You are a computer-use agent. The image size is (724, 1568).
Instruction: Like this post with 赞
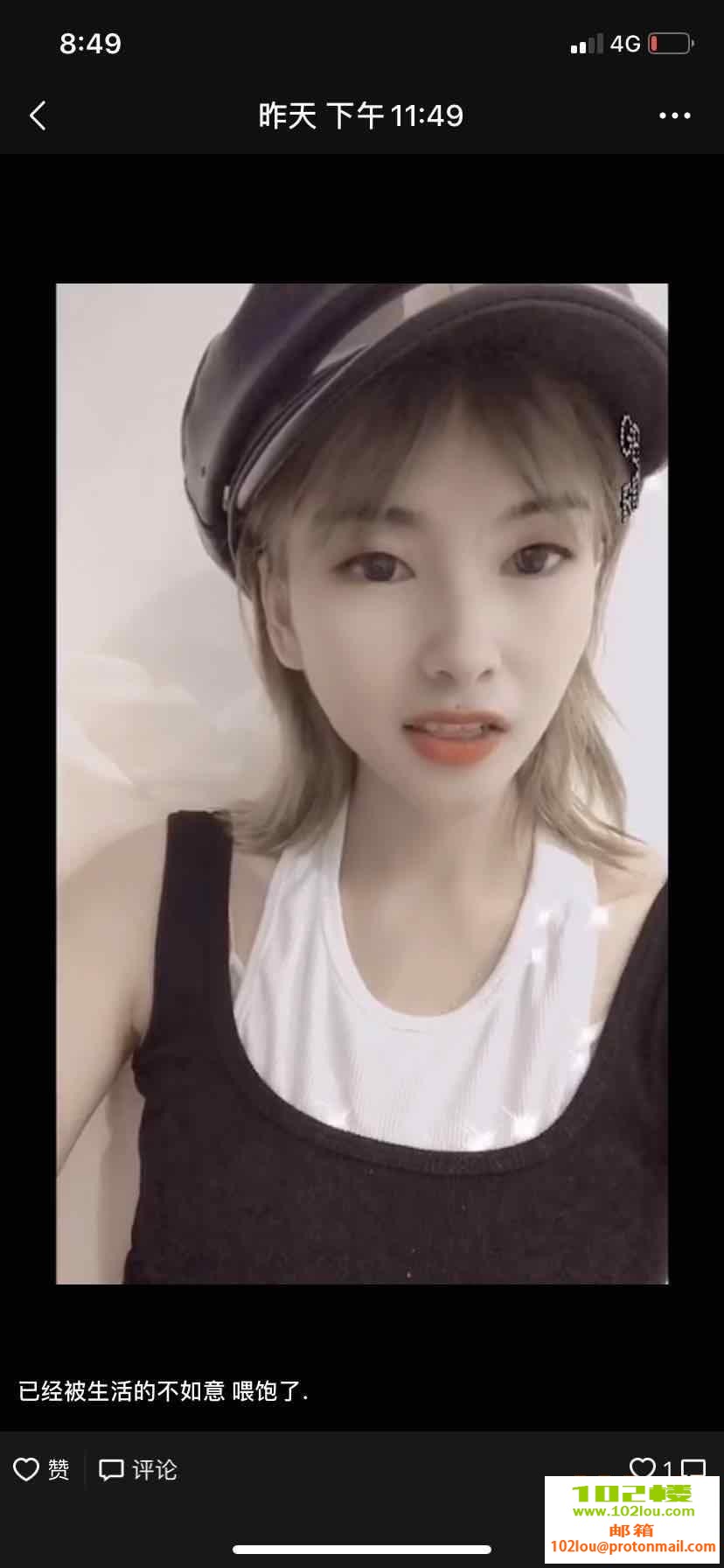pyautogui.click(x=42, y=1469)
